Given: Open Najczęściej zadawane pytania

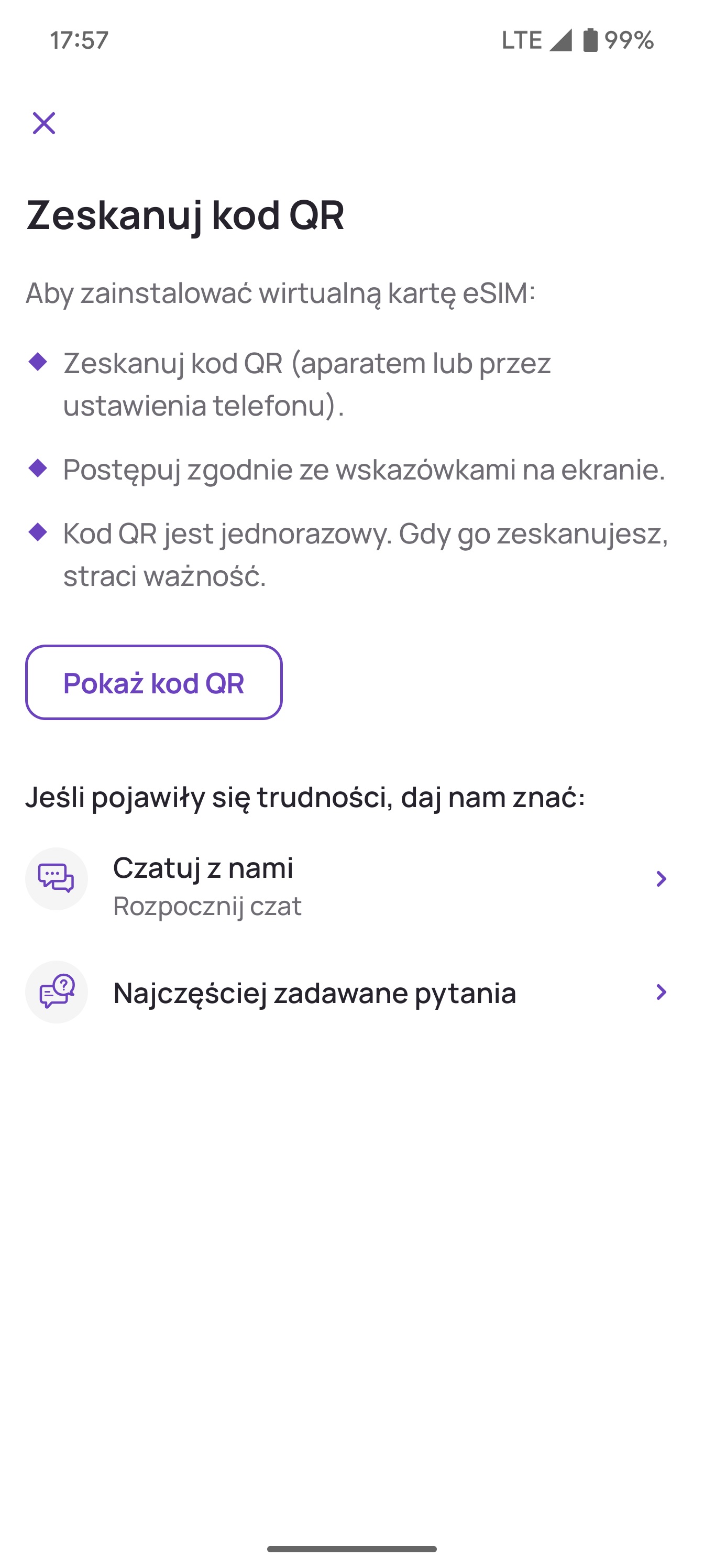Looking at the screenshot, I should coord(351,992).
